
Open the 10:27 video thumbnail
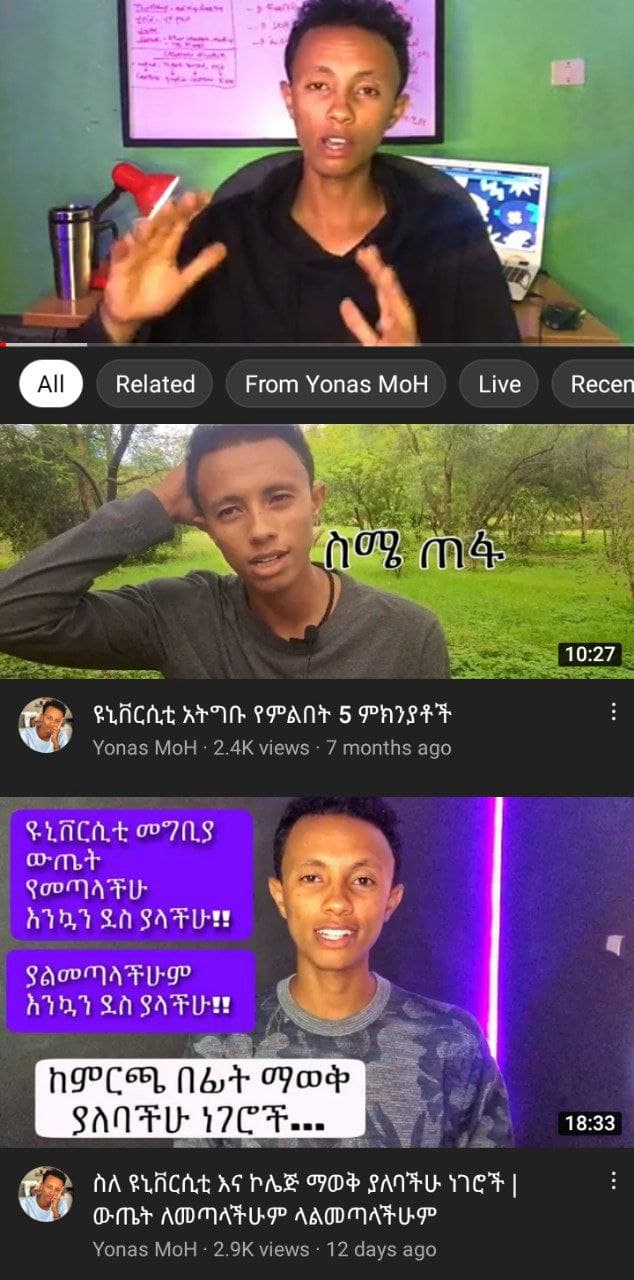(x=317, y=552)
